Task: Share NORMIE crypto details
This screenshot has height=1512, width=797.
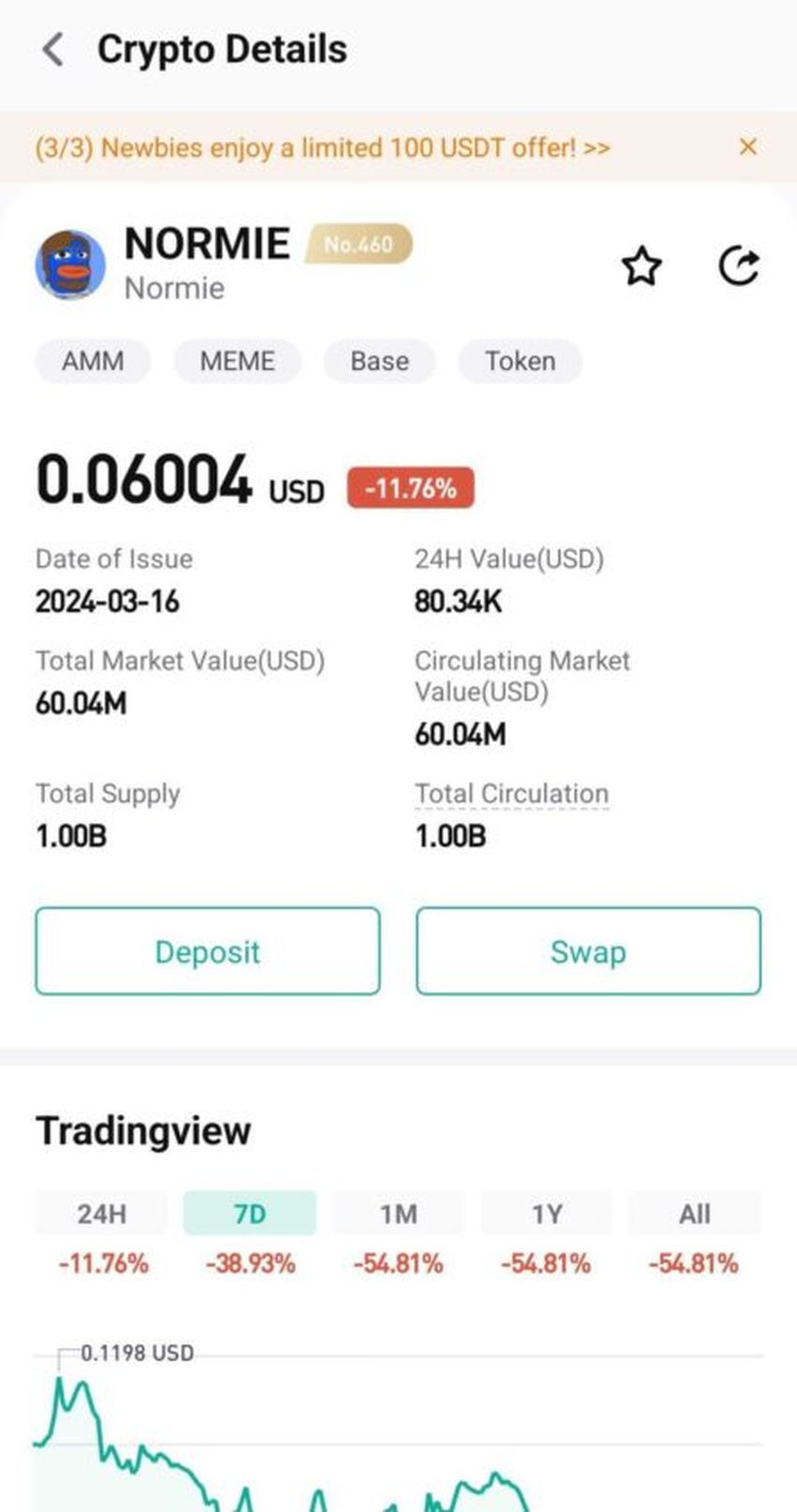Action: 738,266
